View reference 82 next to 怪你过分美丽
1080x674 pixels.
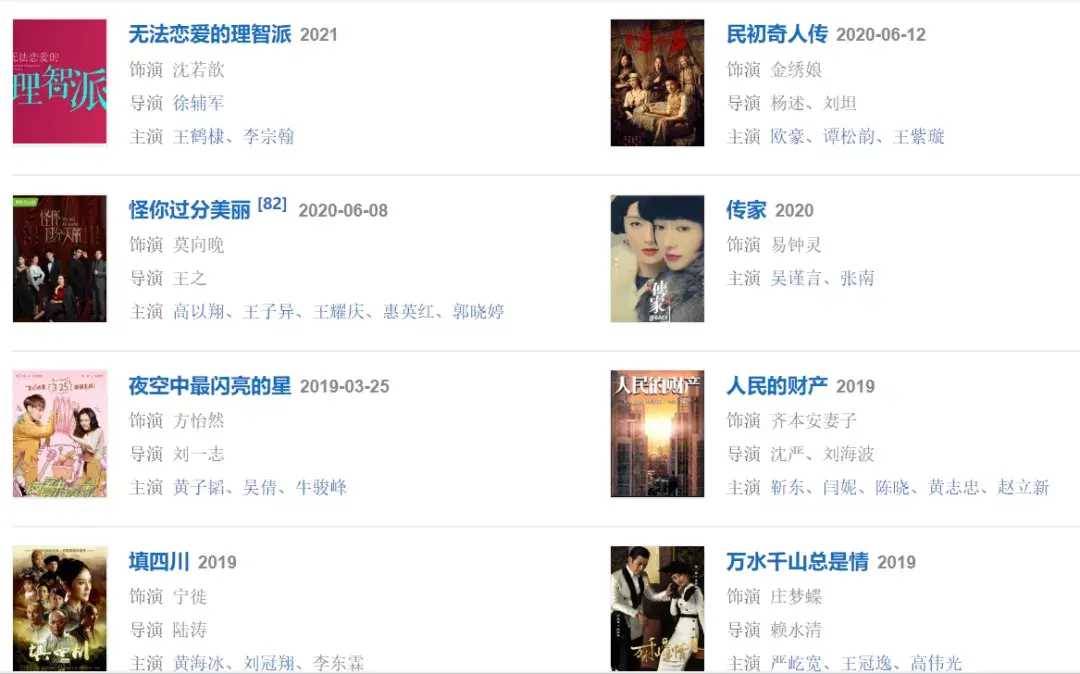[x=272, y=204]
